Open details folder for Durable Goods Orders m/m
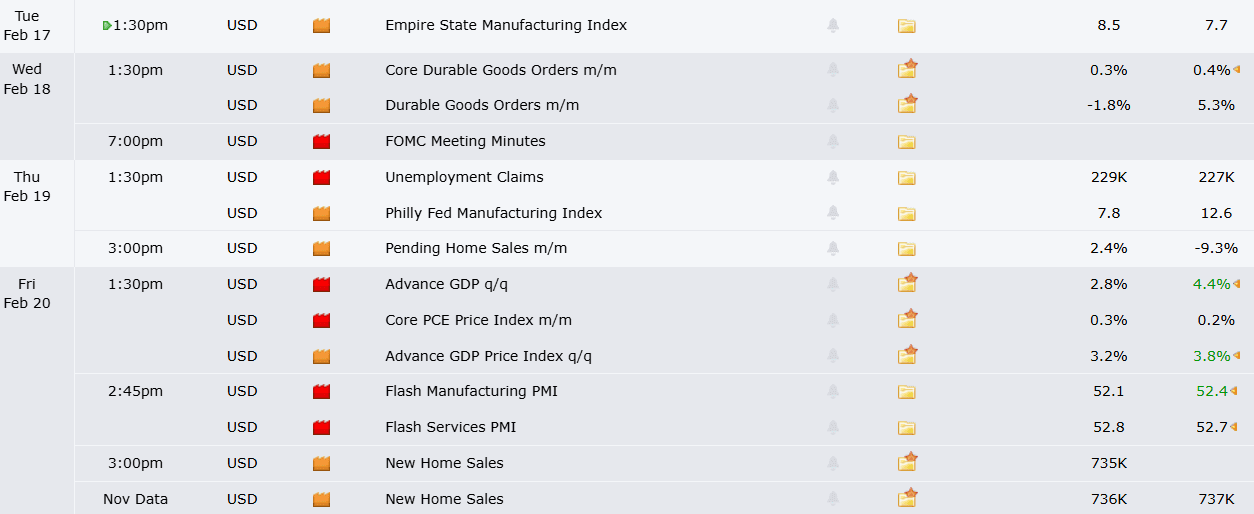This screenshot has height=514, width=1254. tap(906, 105)
